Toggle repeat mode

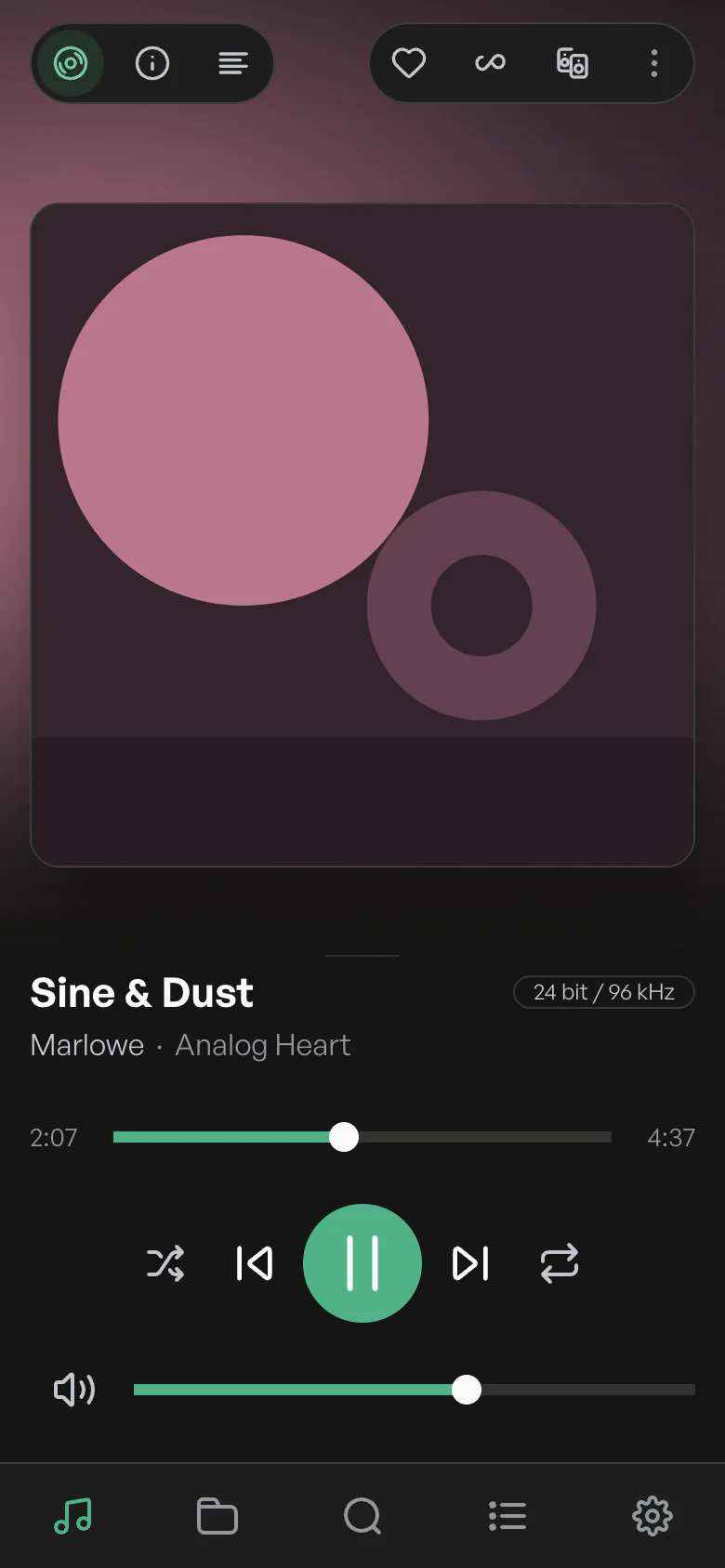pyautogui.click(x=560, y=1263)
